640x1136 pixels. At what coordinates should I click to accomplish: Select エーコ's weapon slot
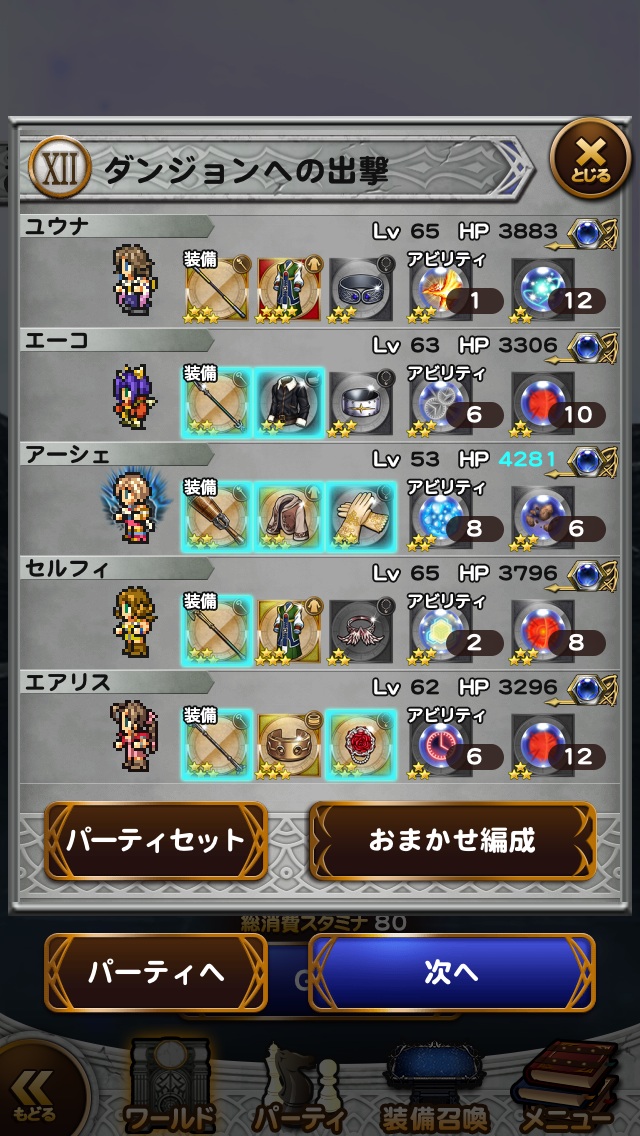217,398
